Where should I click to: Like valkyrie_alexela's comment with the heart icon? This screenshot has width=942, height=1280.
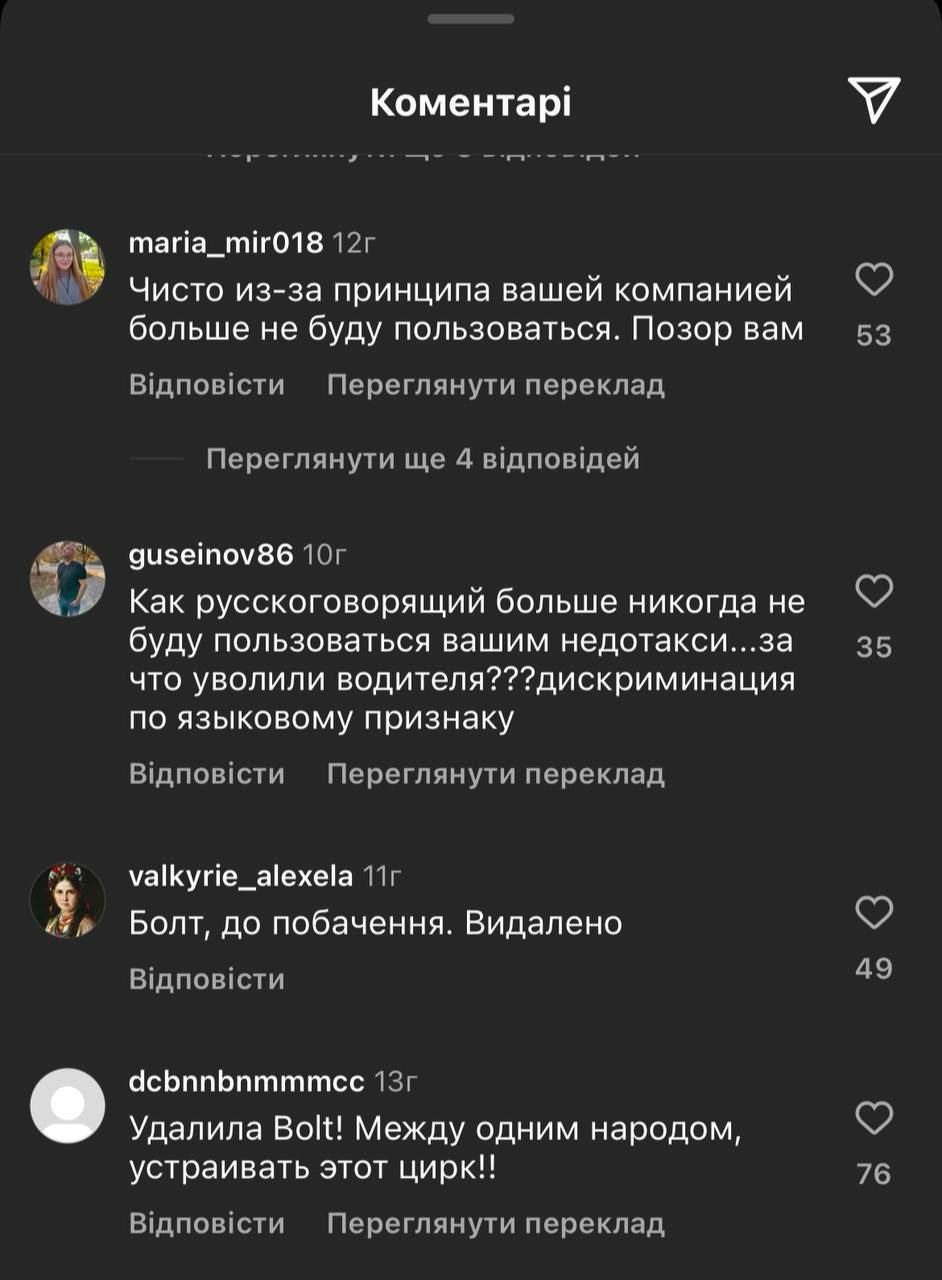[875, 912]
